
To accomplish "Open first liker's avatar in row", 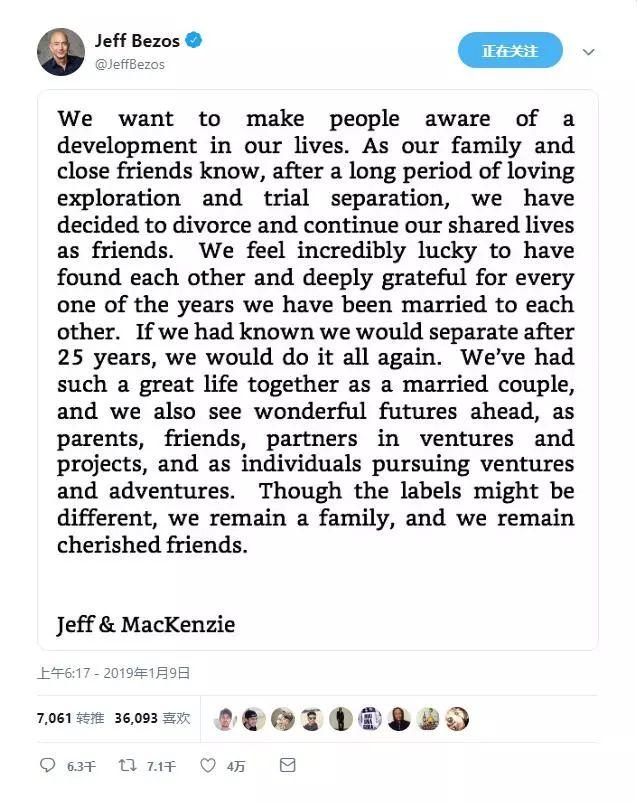I will pyautogui.click(x=226, y=718).
